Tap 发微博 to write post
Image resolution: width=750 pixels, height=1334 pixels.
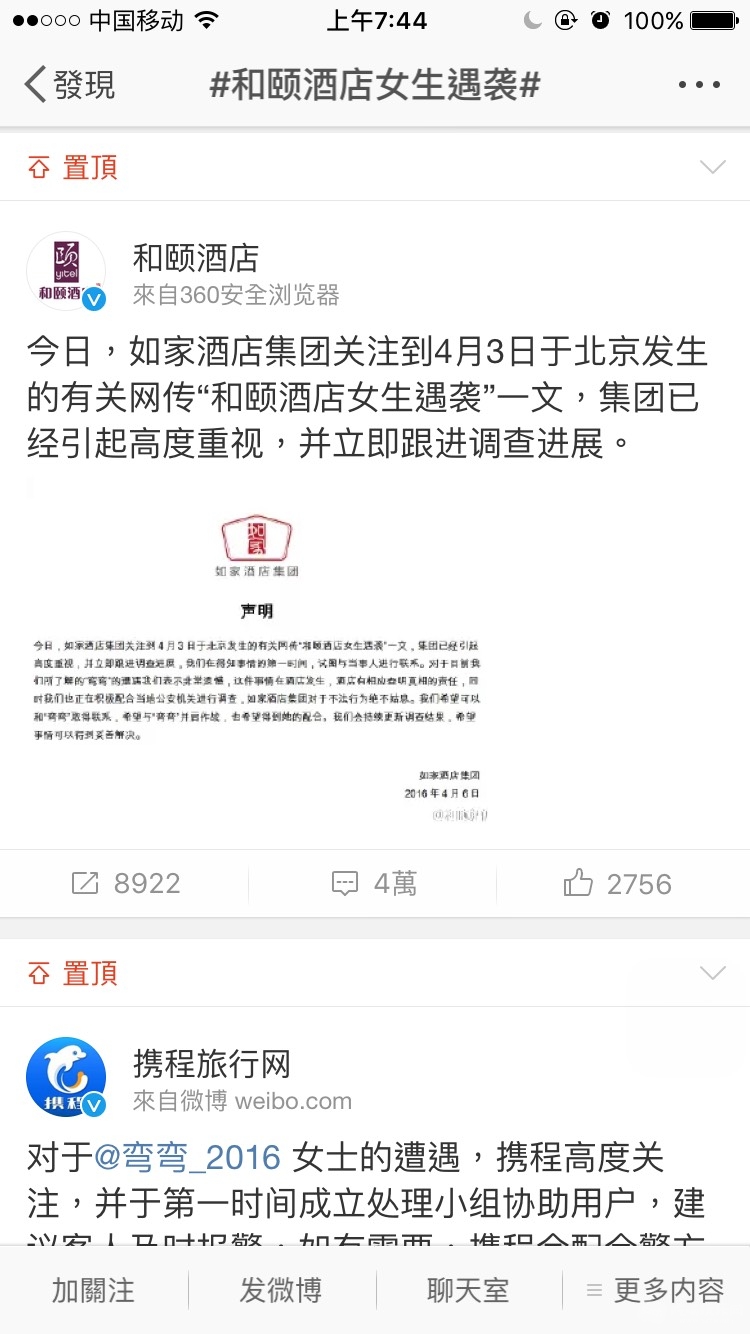coord(281,1290)
